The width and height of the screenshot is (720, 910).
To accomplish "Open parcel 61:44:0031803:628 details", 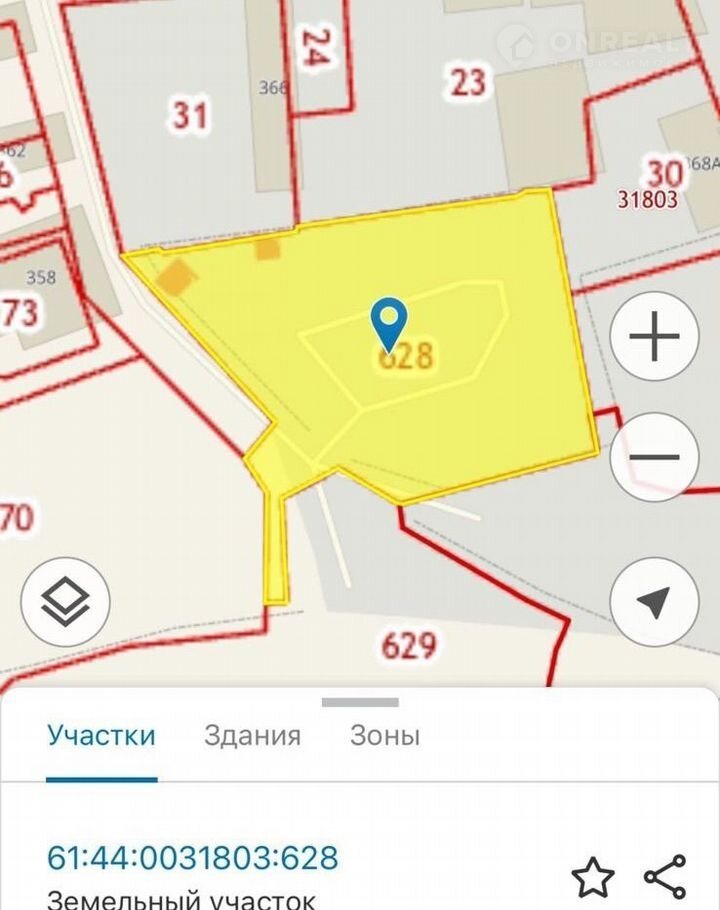I will [x=192, y=858].
